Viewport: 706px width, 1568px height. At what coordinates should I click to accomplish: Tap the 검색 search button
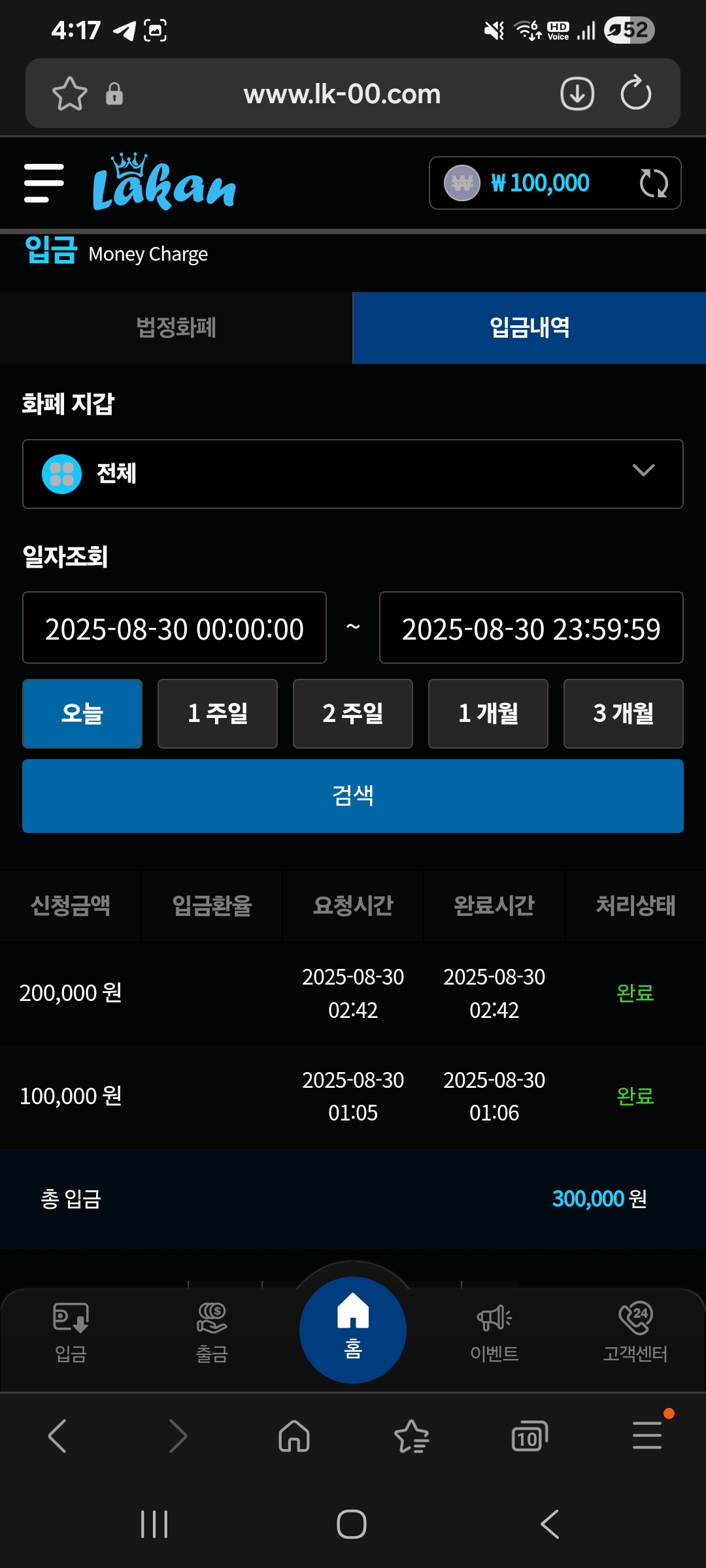tap(353, 796)
